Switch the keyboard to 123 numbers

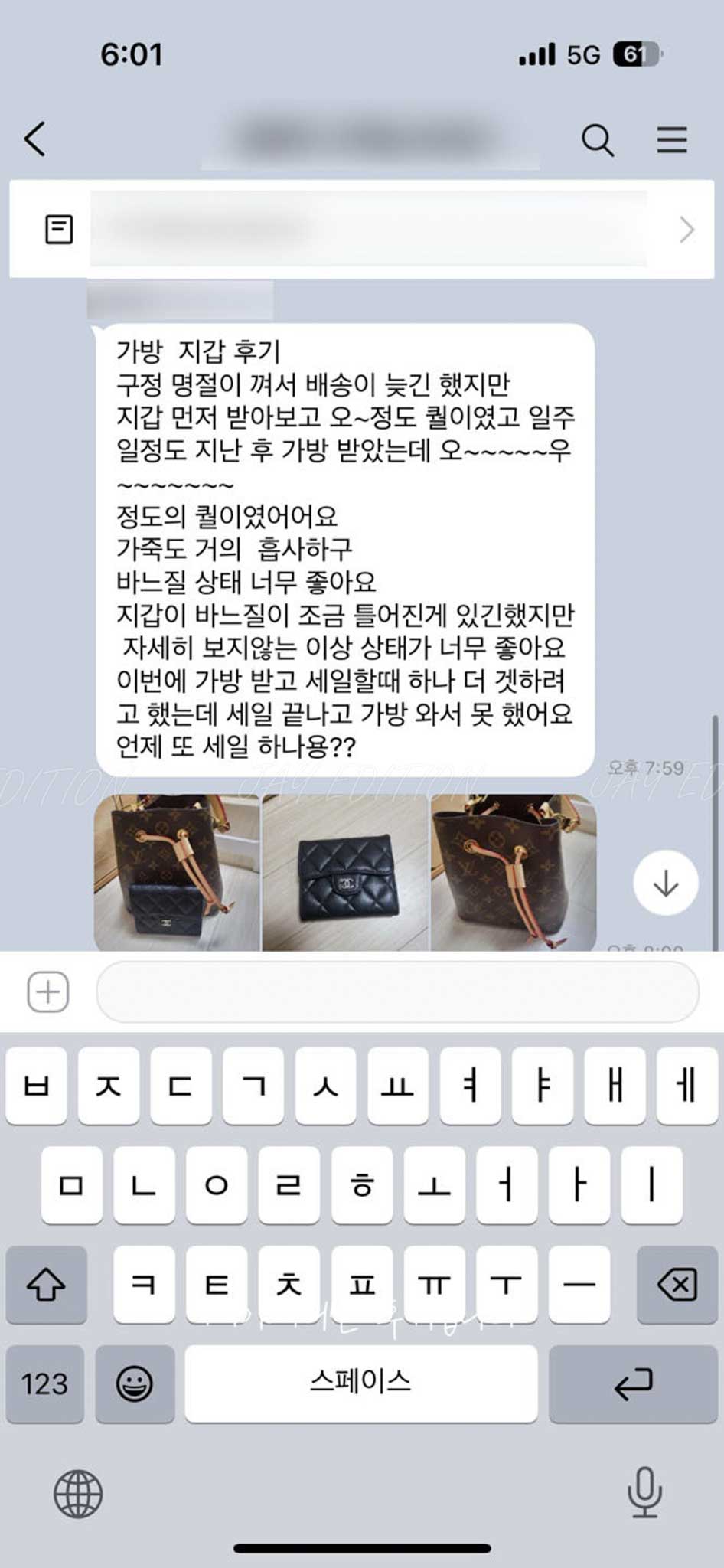pyautogui.click(x=45, y=1383)
